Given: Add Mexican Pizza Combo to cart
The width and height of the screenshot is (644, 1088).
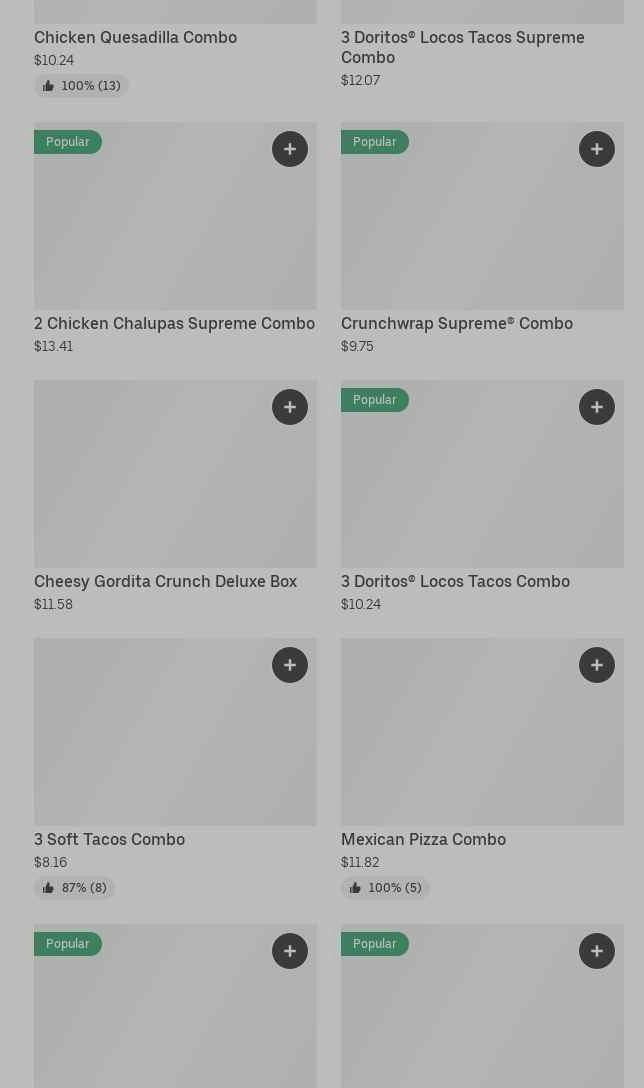Looking at the screenshot, I should click(597, 665).
